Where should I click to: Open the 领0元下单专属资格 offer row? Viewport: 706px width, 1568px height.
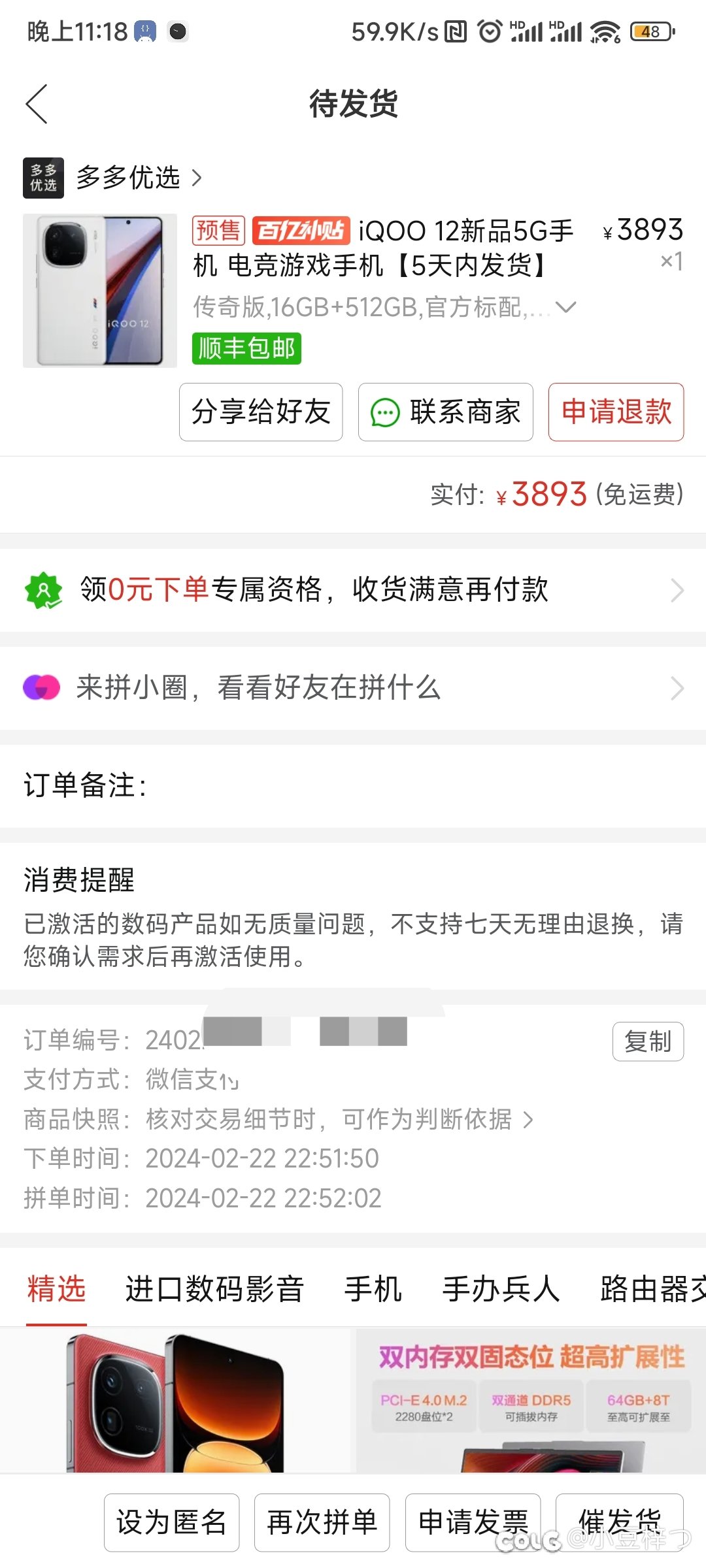click(x=353, y=590)
